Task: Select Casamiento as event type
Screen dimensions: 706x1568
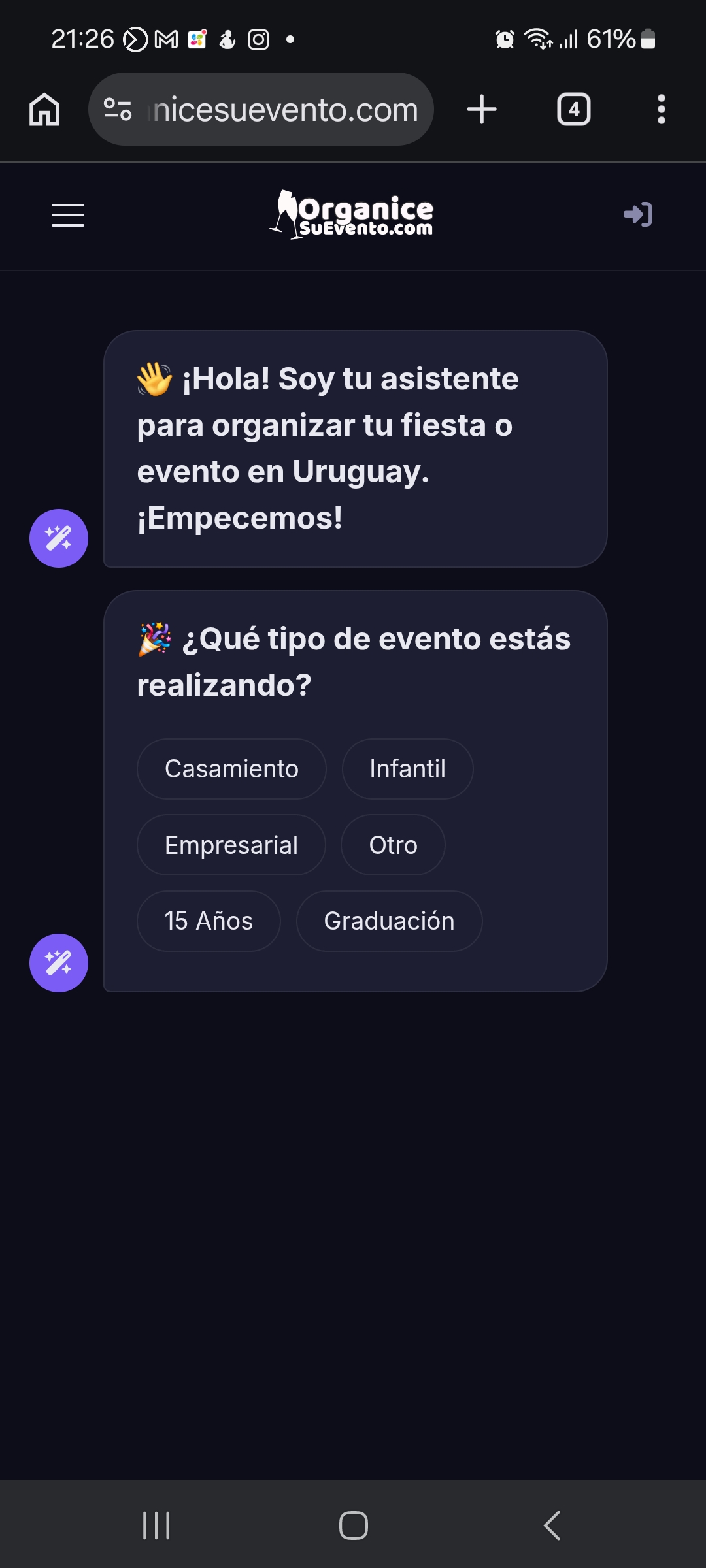Action: 231,768
